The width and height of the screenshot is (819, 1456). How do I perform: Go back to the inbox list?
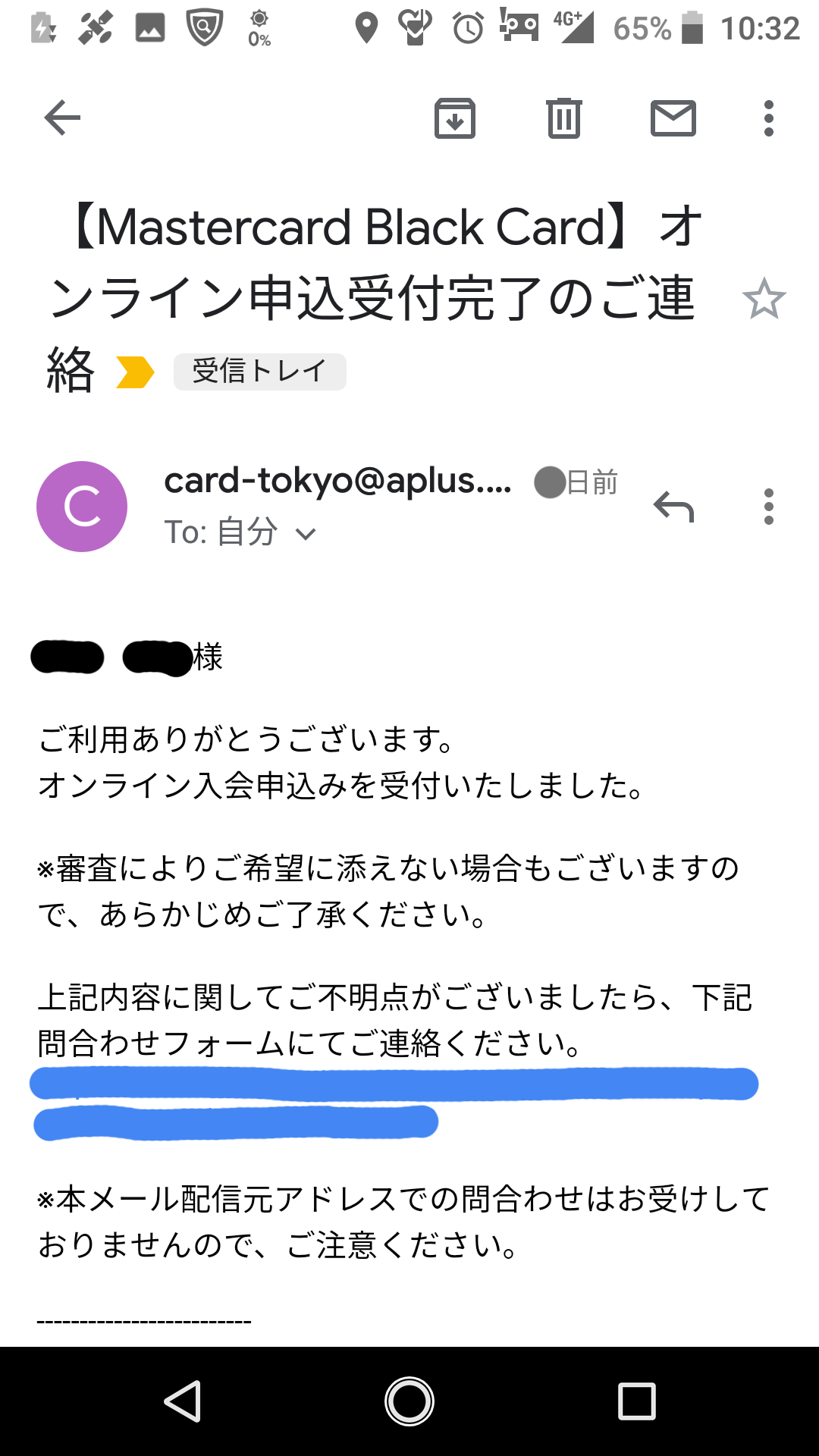point(62,118)
